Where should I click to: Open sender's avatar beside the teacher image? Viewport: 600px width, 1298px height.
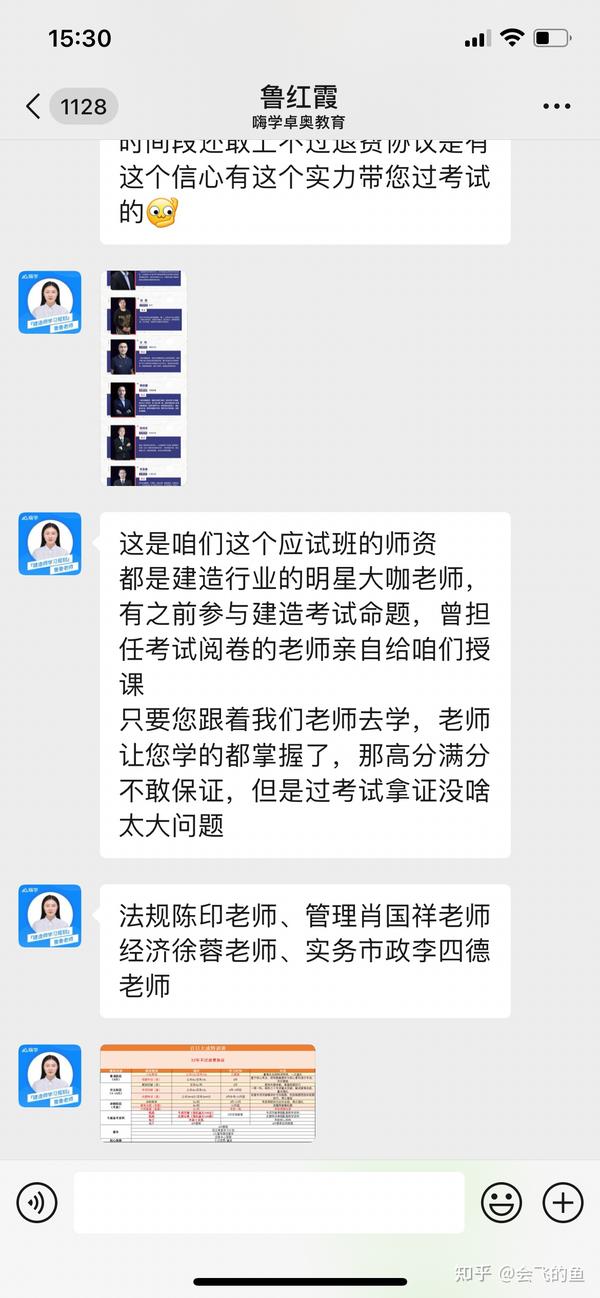click(x=50, y=302)
